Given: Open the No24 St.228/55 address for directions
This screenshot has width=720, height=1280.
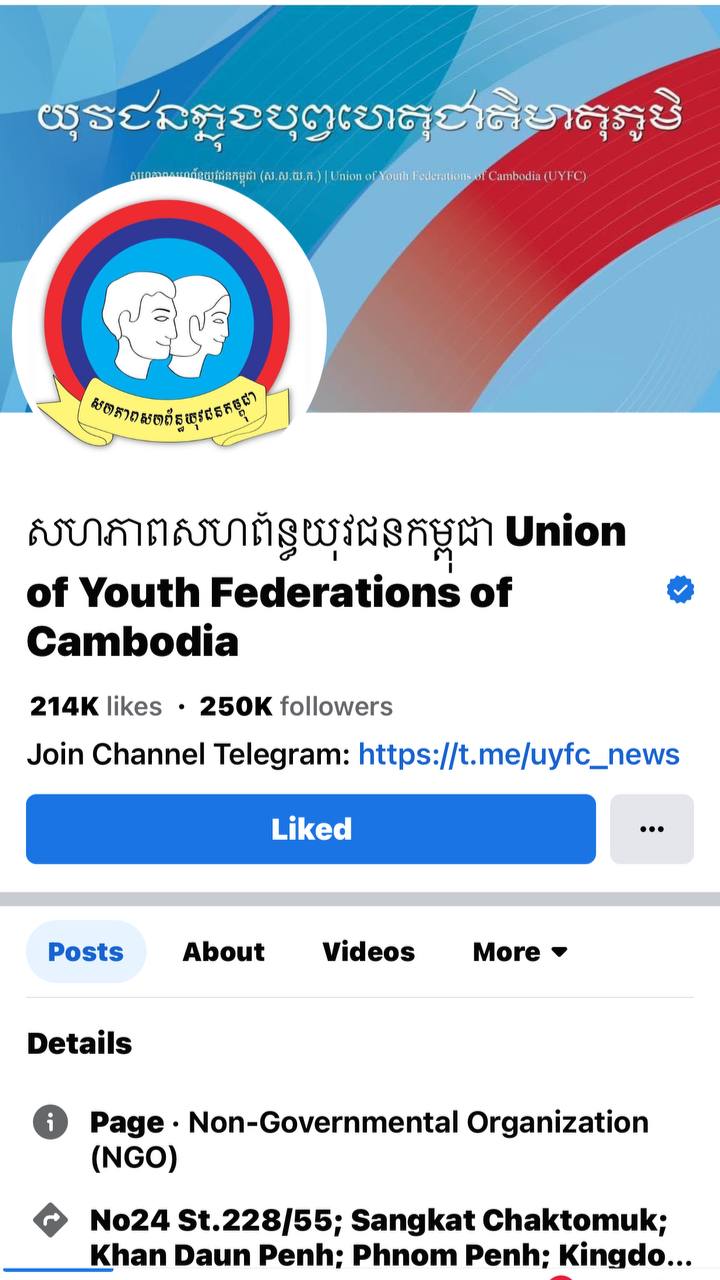Looking at the screenshot, I should coord(378,1236).
